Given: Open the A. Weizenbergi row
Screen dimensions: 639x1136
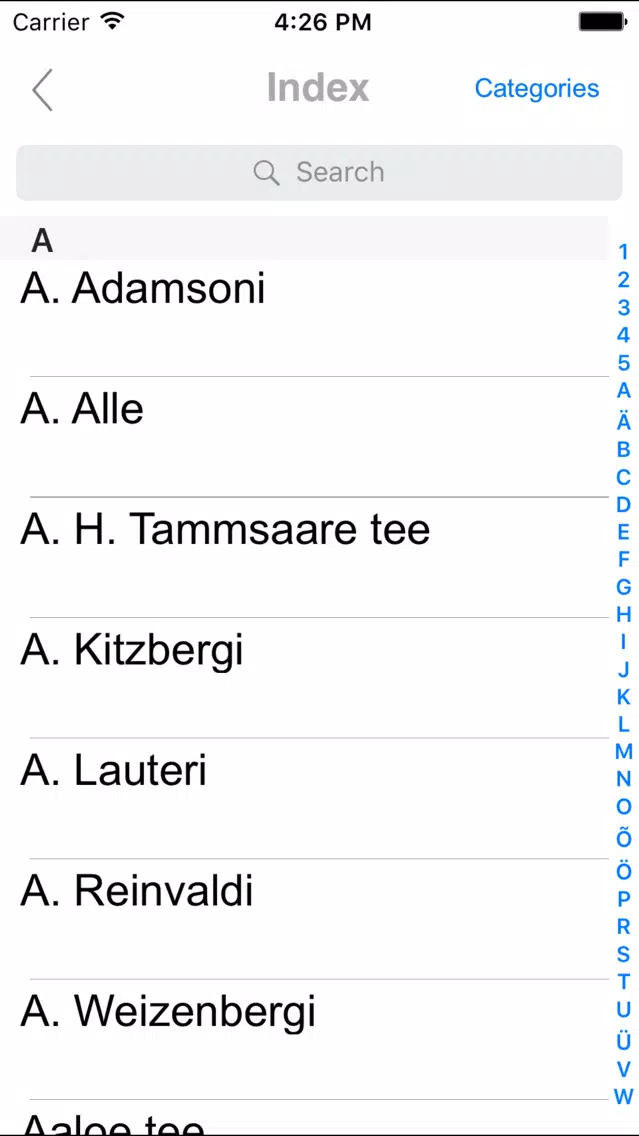Looking at the screenshot, I should [x=304, y=1039].
